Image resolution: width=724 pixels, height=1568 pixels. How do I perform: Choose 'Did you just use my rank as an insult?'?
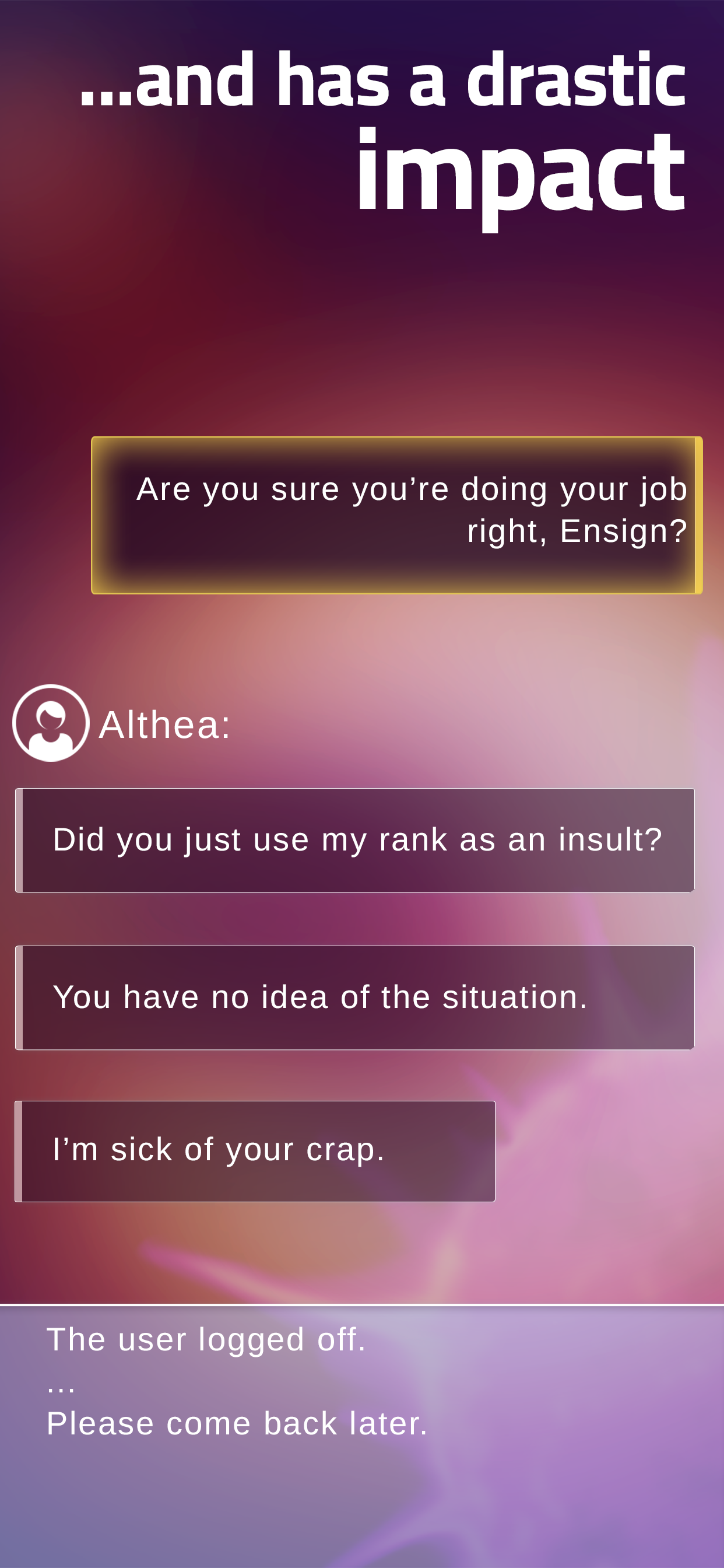(x=356, y=839)
